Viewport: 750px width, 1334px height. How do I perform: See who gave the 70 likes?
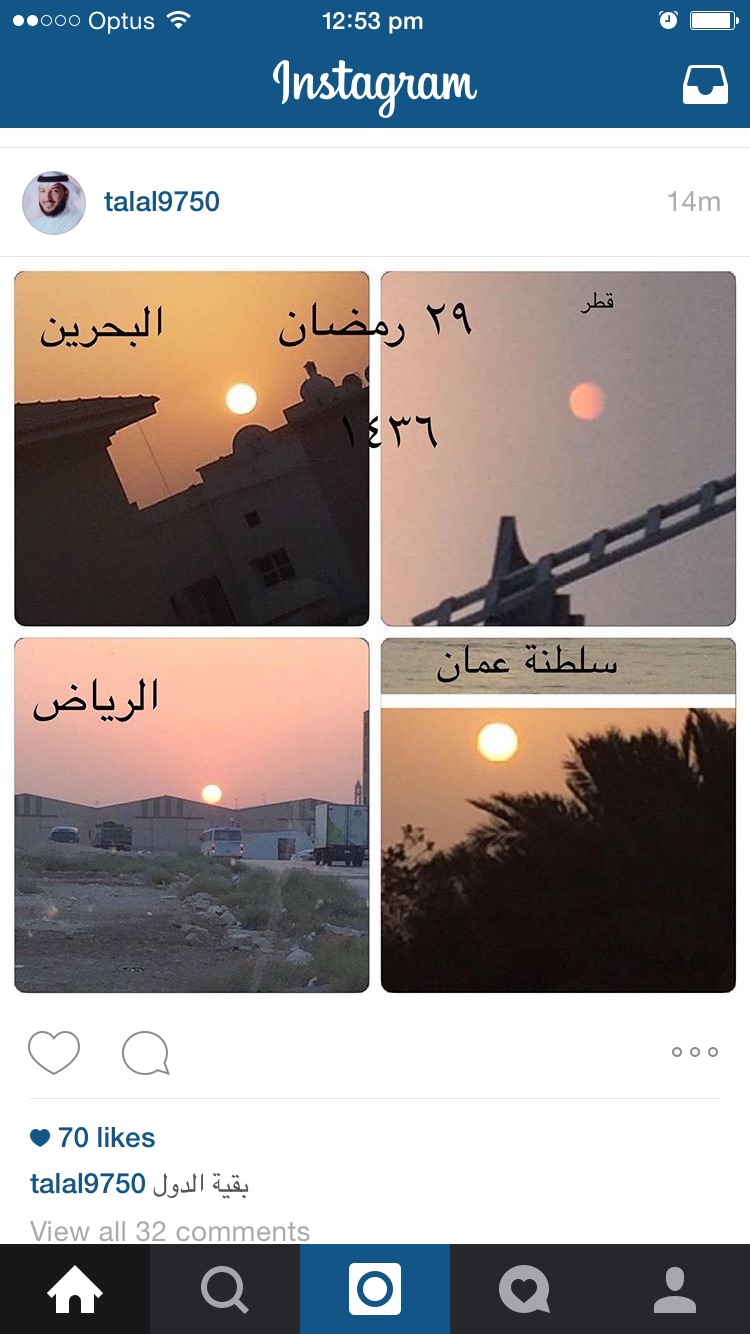click(x=105, y=1138)
